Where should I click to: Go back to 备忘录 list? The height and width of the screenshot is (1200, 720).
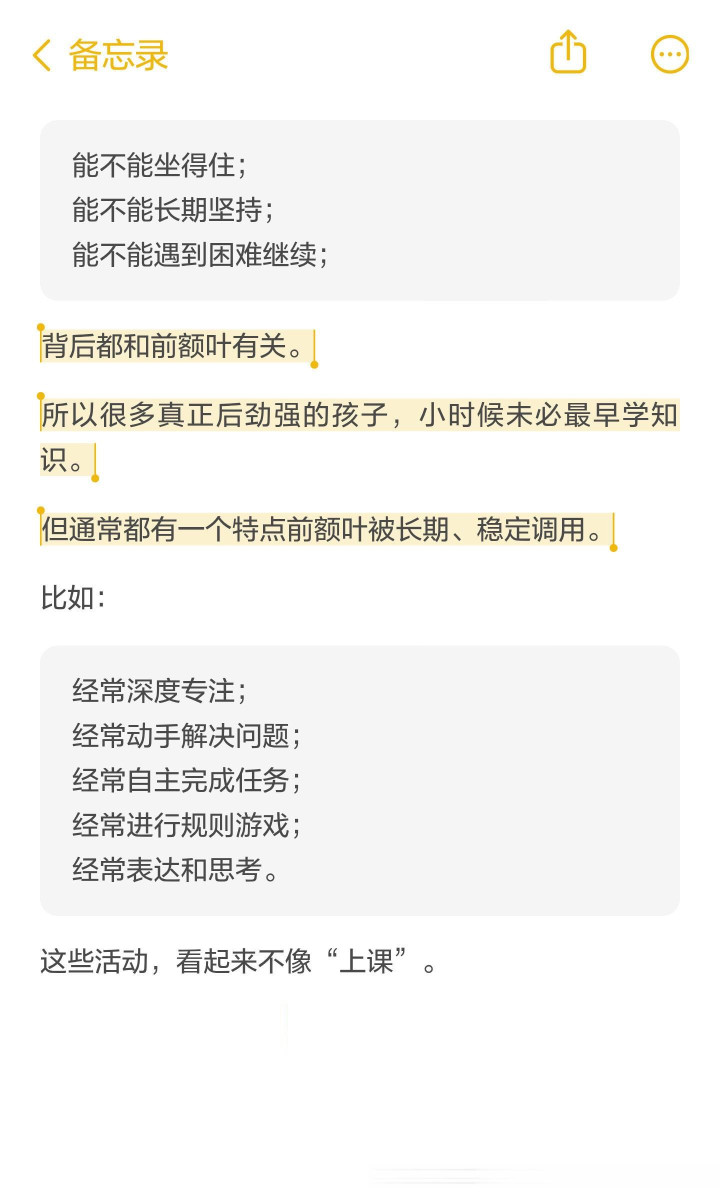(100, 55)
